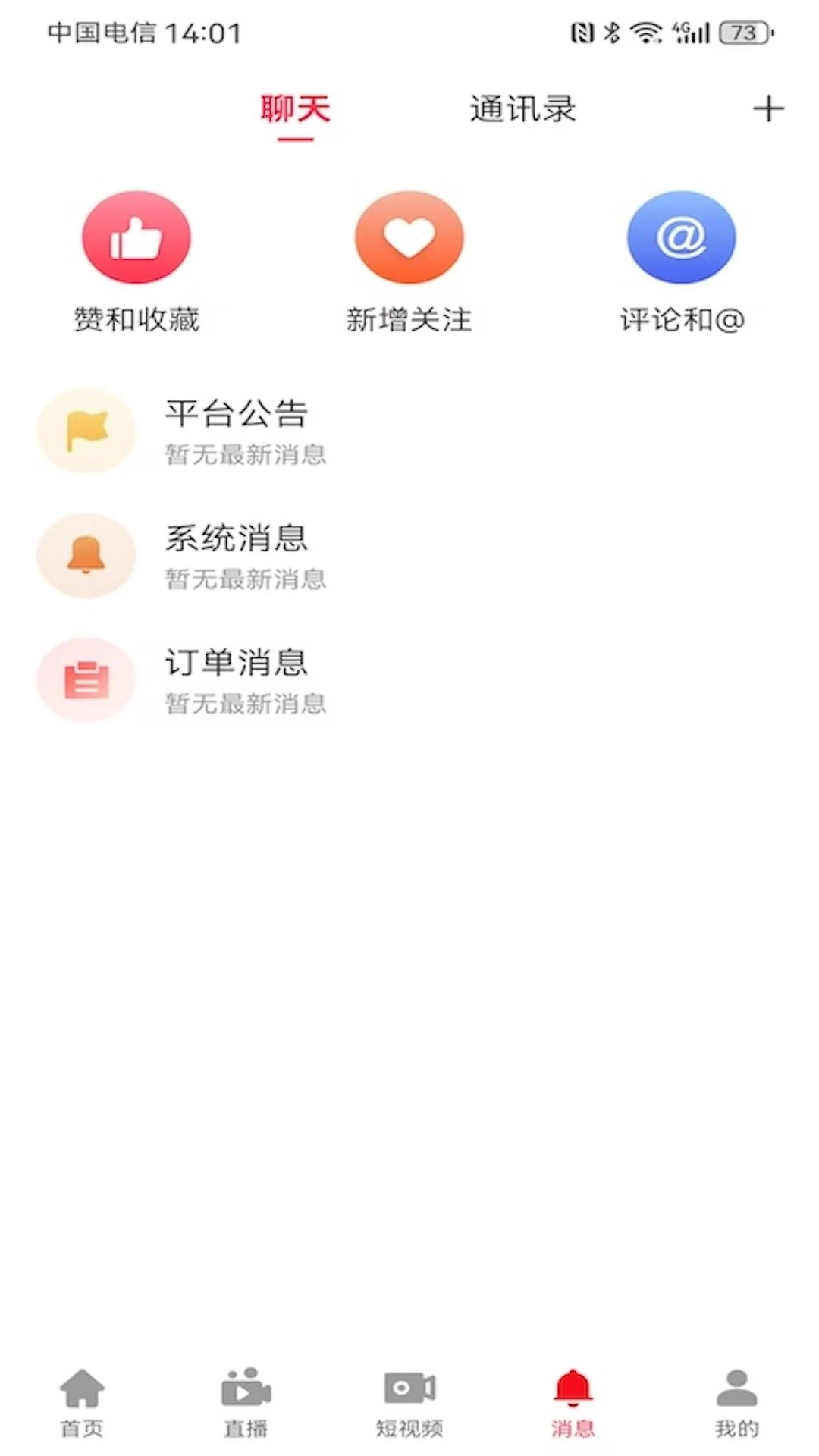Open the 新增关注 new followers section
Image resolution: width=819 pixels, height=1456 pixels.
click(409, 258)
